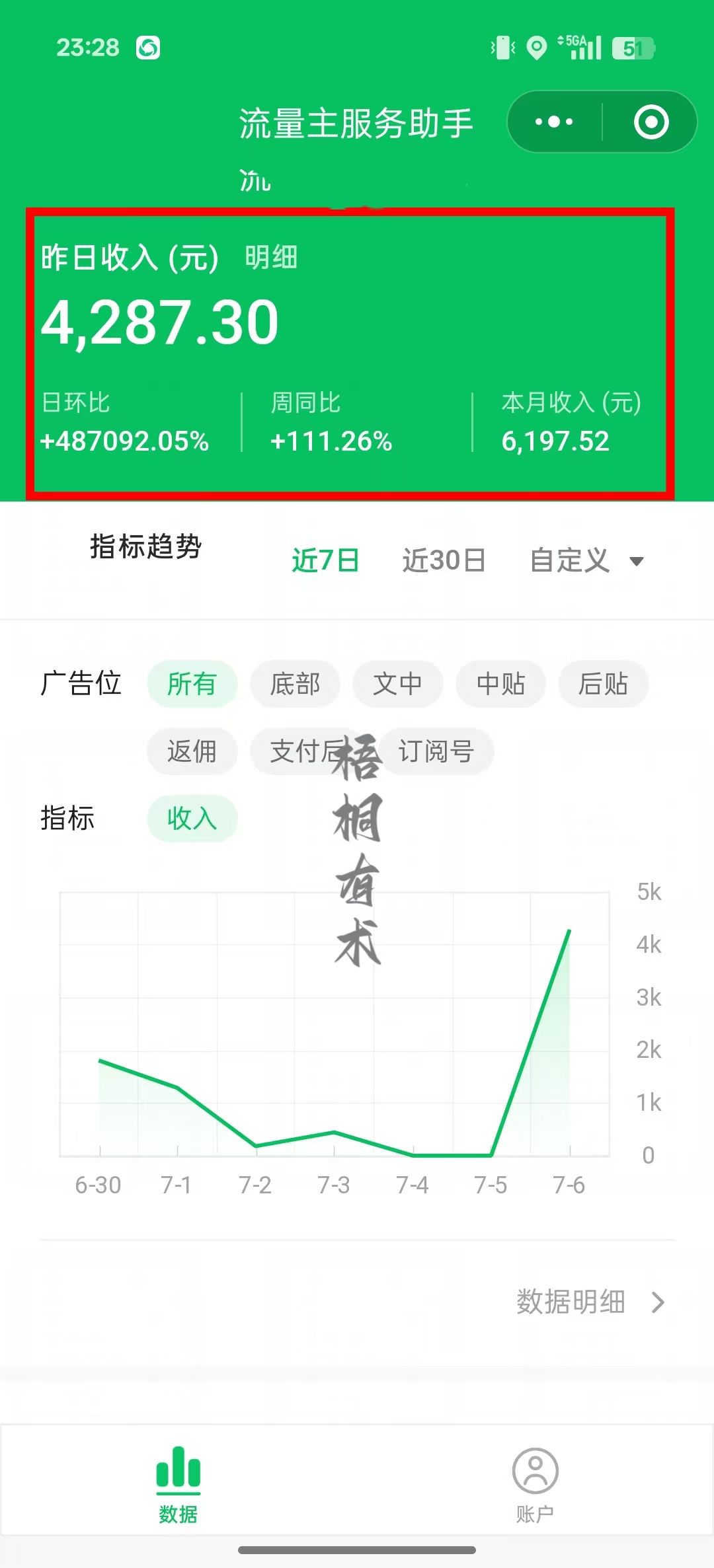Select the 所有 ad position chip

[x=192, y=684]
